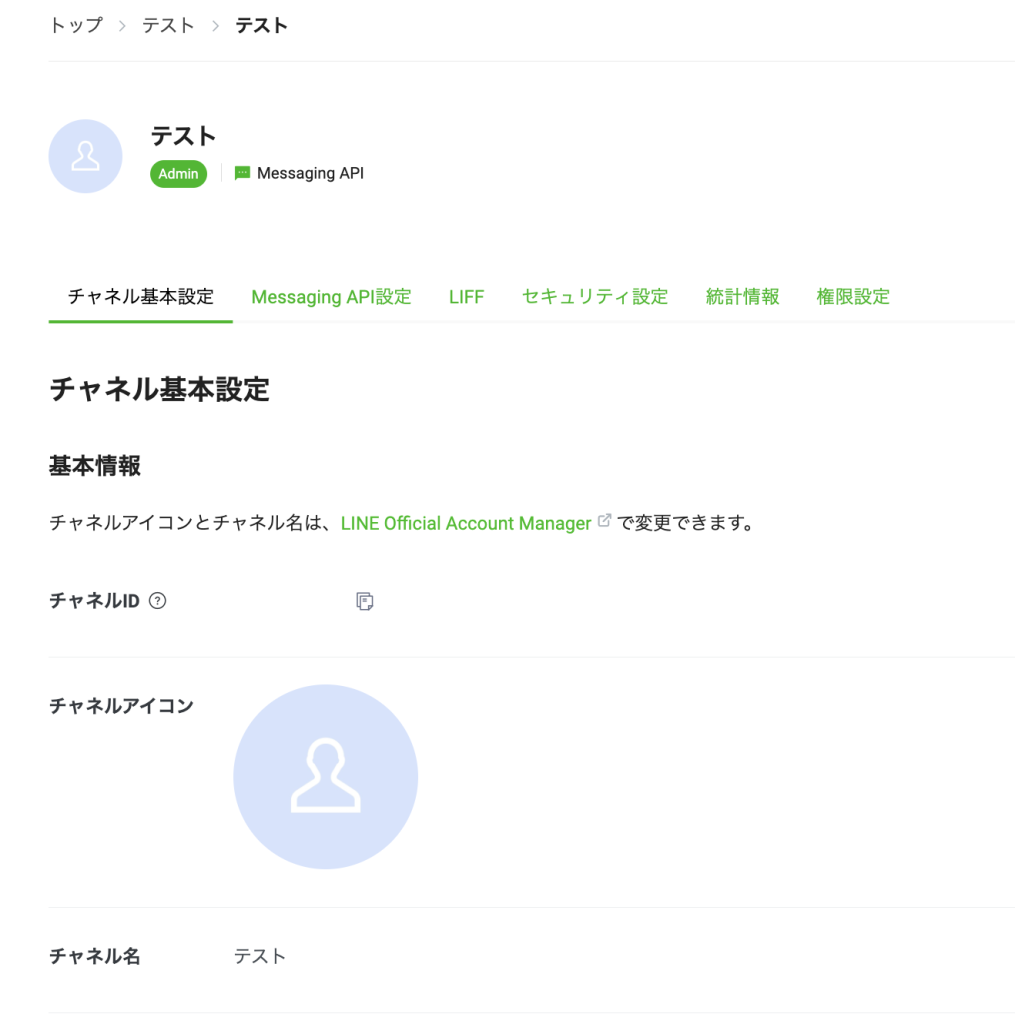The height and width of the screenshot is (1024, 1015).
Task: Select the チャネル基本設定 tab
Action: pos(141,297)
